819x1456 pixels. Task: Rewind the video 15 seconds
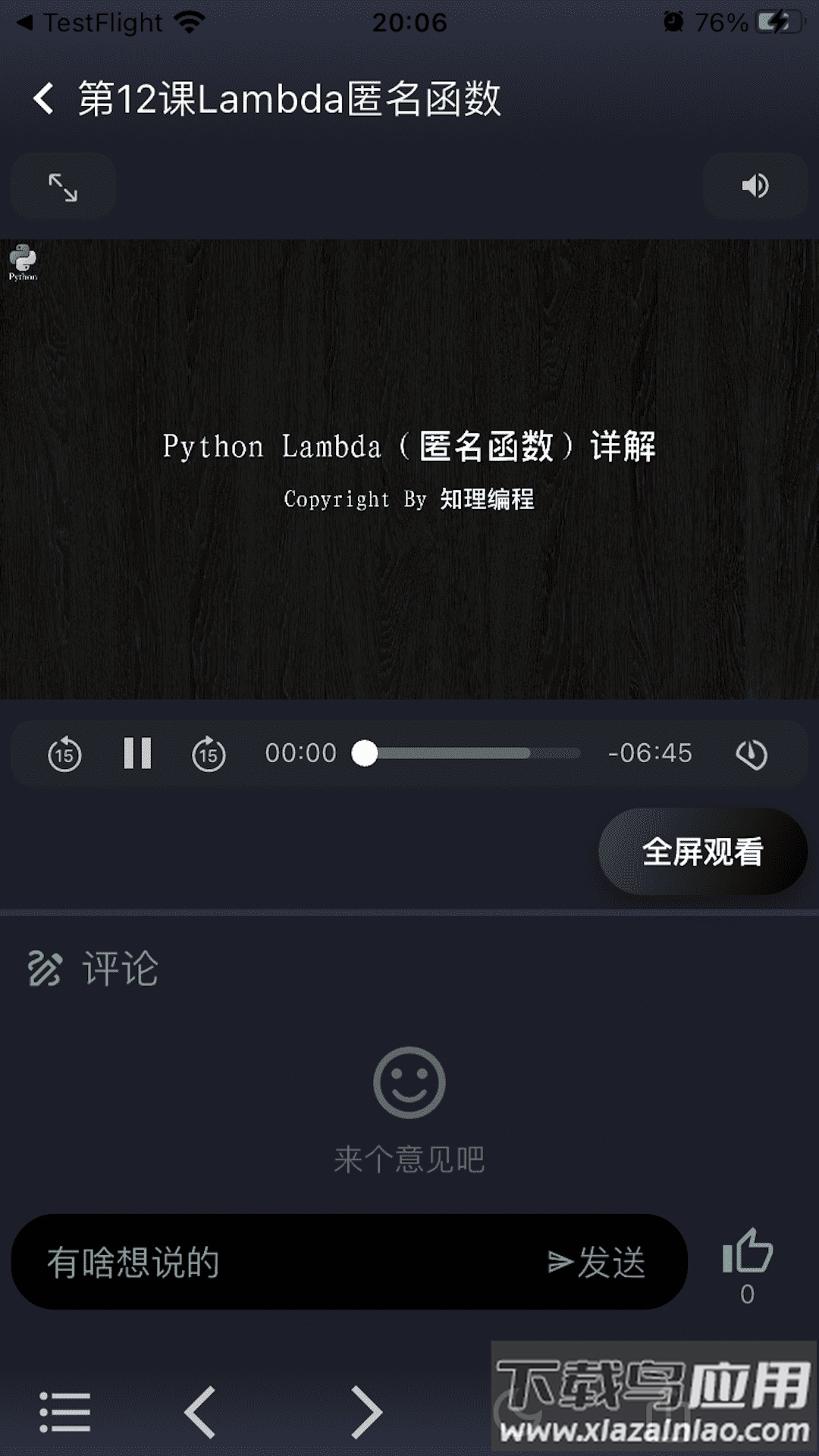[x=64, y=753]
